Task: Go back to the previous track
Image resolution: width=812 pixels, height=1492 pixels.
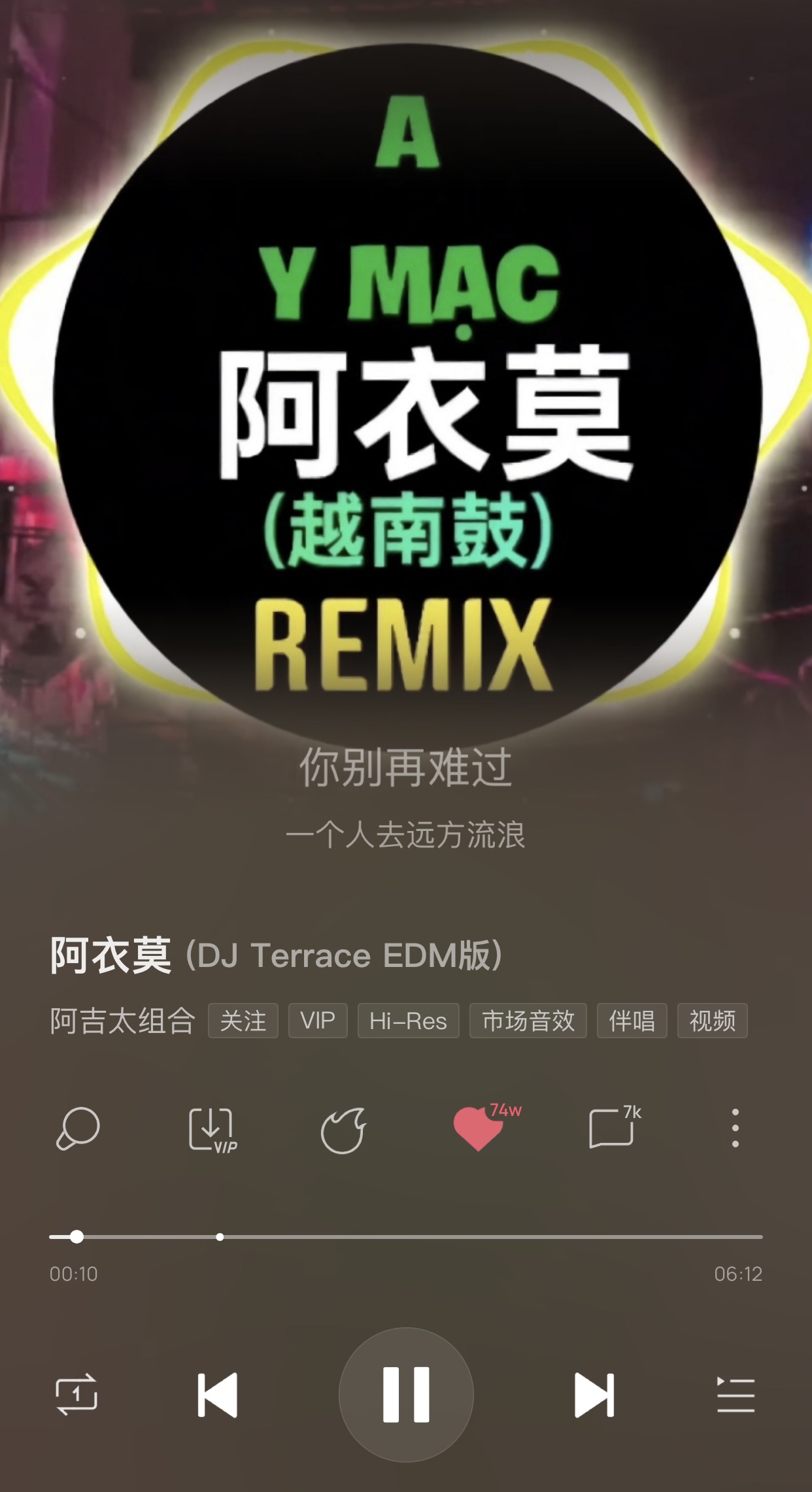Action: 218,1395
